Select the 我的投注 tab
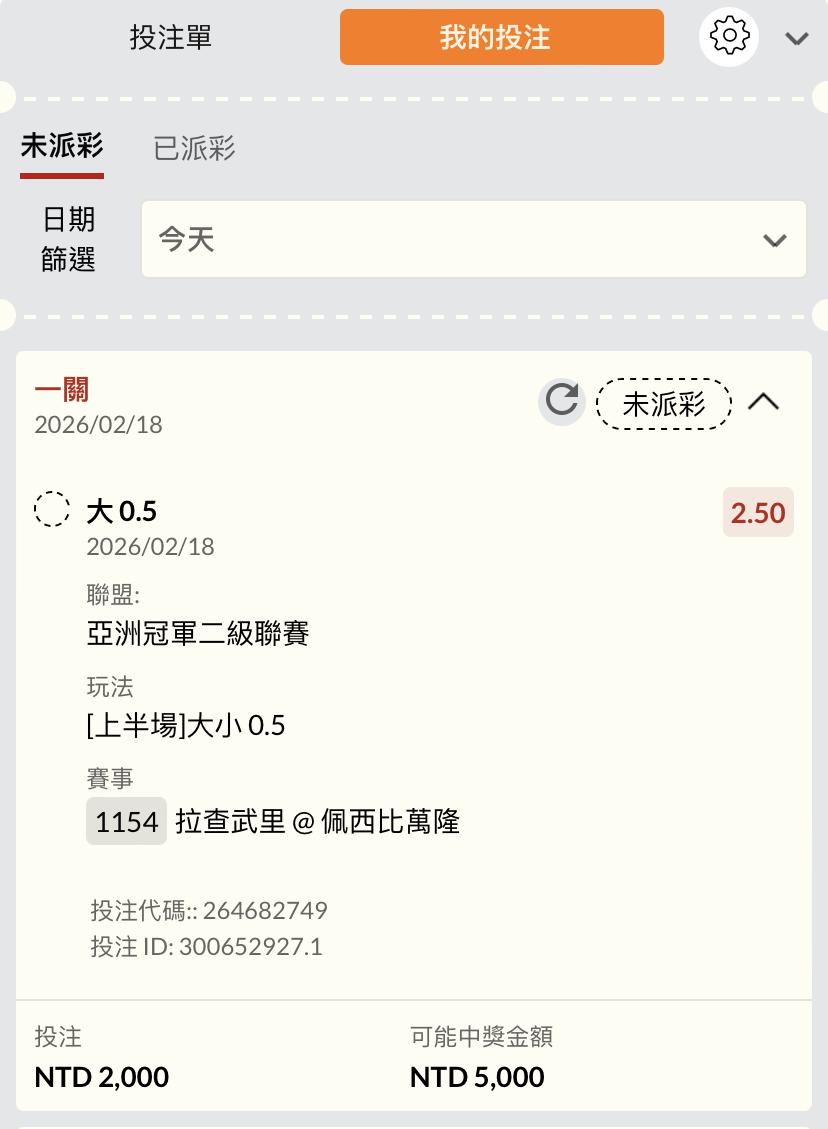This screenshot has width=828, height=1129. [x=501, y=38]
